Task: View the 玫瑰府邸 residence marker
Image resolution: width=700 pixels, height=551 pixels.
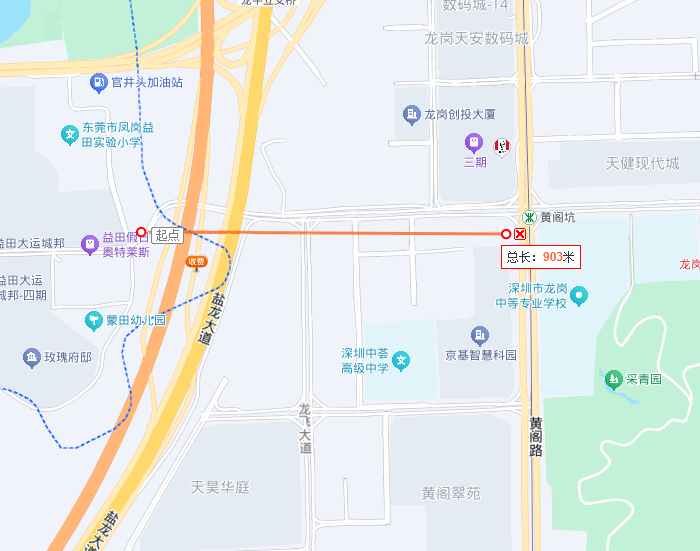Action: tap(32, 357)
